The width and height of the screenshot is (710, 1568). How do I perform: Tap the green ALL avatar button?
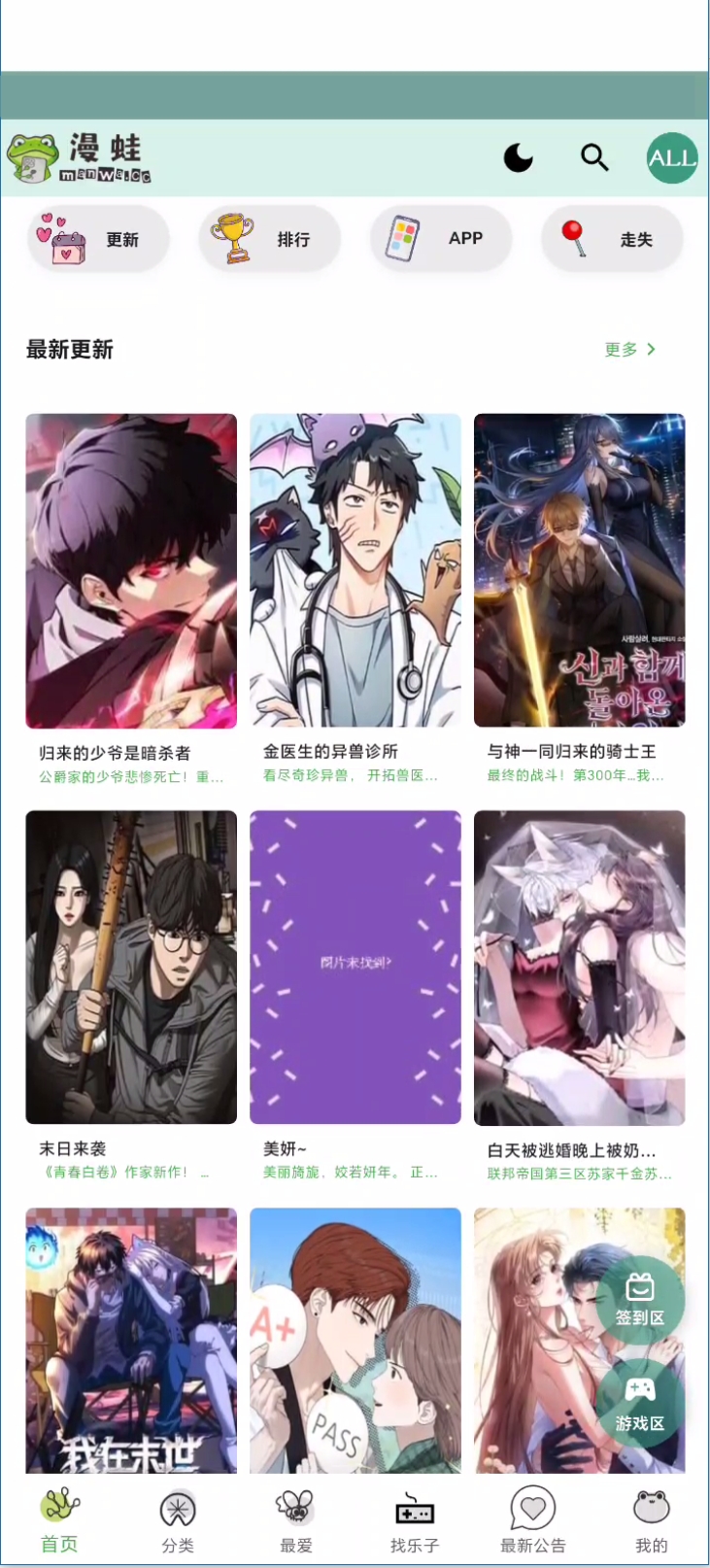pos(672,157)
